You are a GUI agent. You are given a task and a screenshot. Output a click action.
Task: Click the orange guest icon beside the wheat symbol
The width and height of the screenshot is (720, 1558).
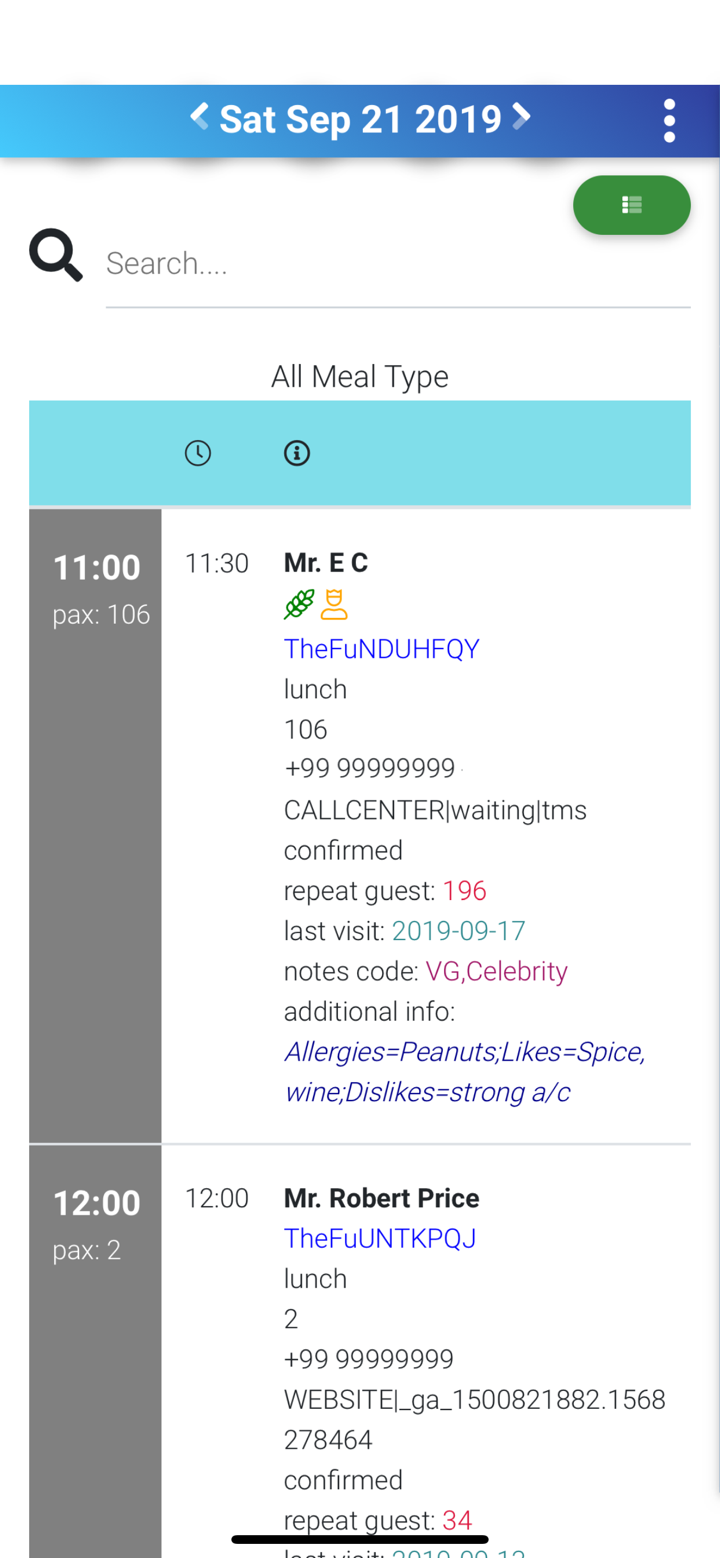pyautogui.click(x=334, y=604)
